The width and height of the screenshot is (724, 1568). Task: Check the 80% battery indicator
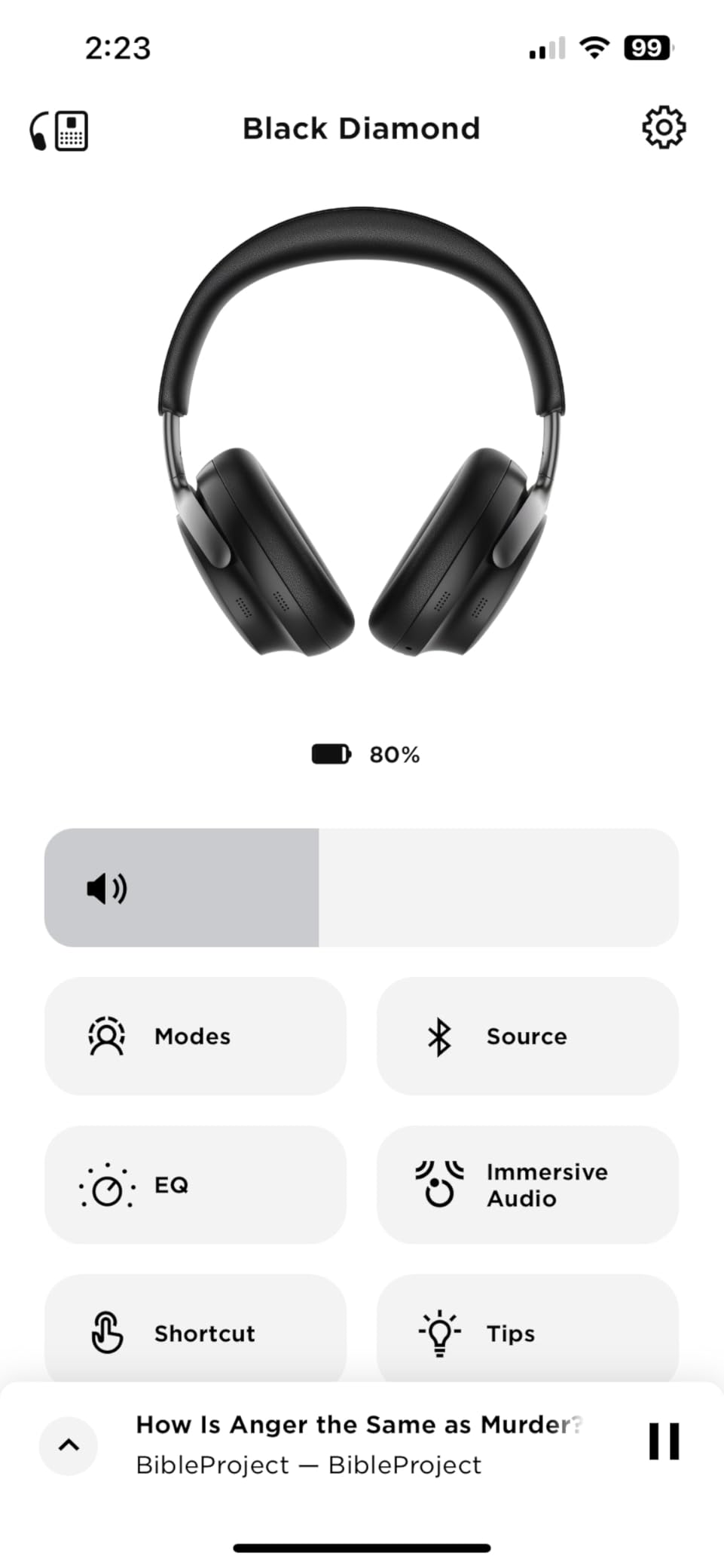tap(365, 753)
